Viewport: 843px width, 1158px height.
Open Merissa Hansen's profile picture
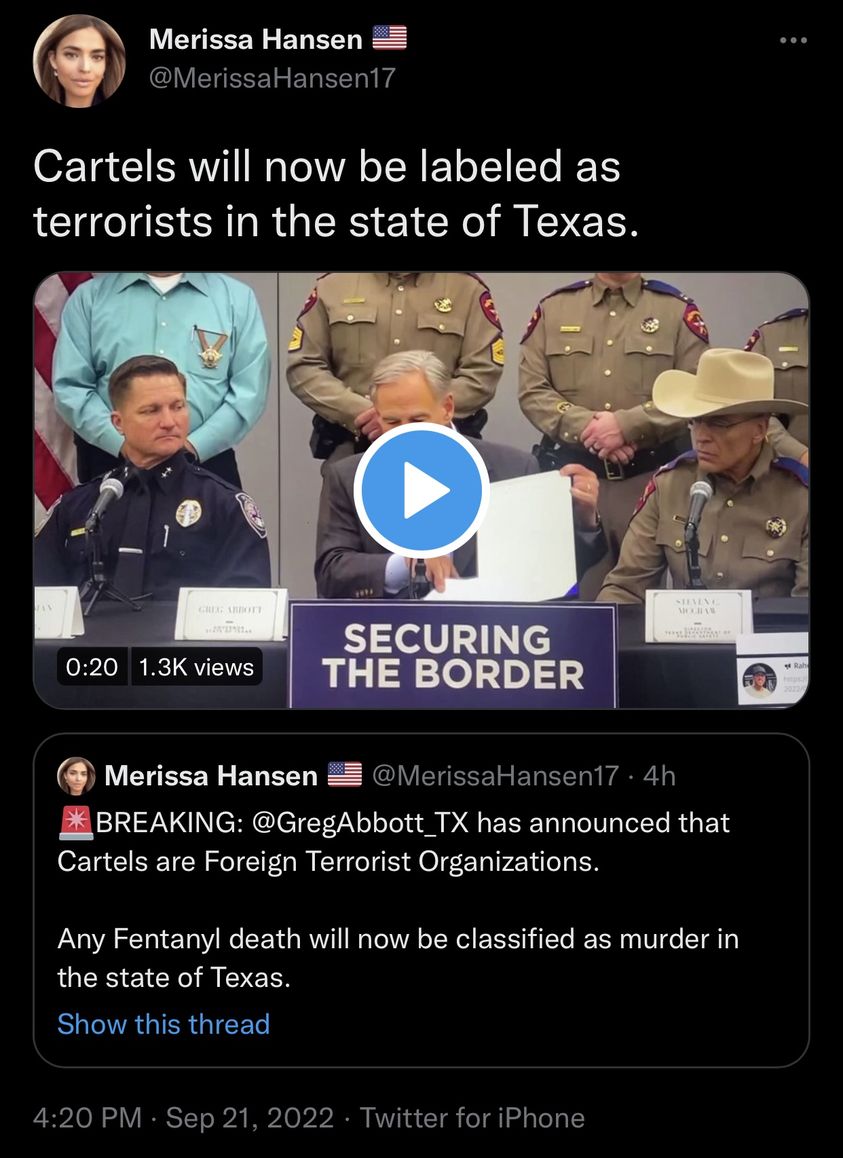pyautogui.click(x=79, y=61)
